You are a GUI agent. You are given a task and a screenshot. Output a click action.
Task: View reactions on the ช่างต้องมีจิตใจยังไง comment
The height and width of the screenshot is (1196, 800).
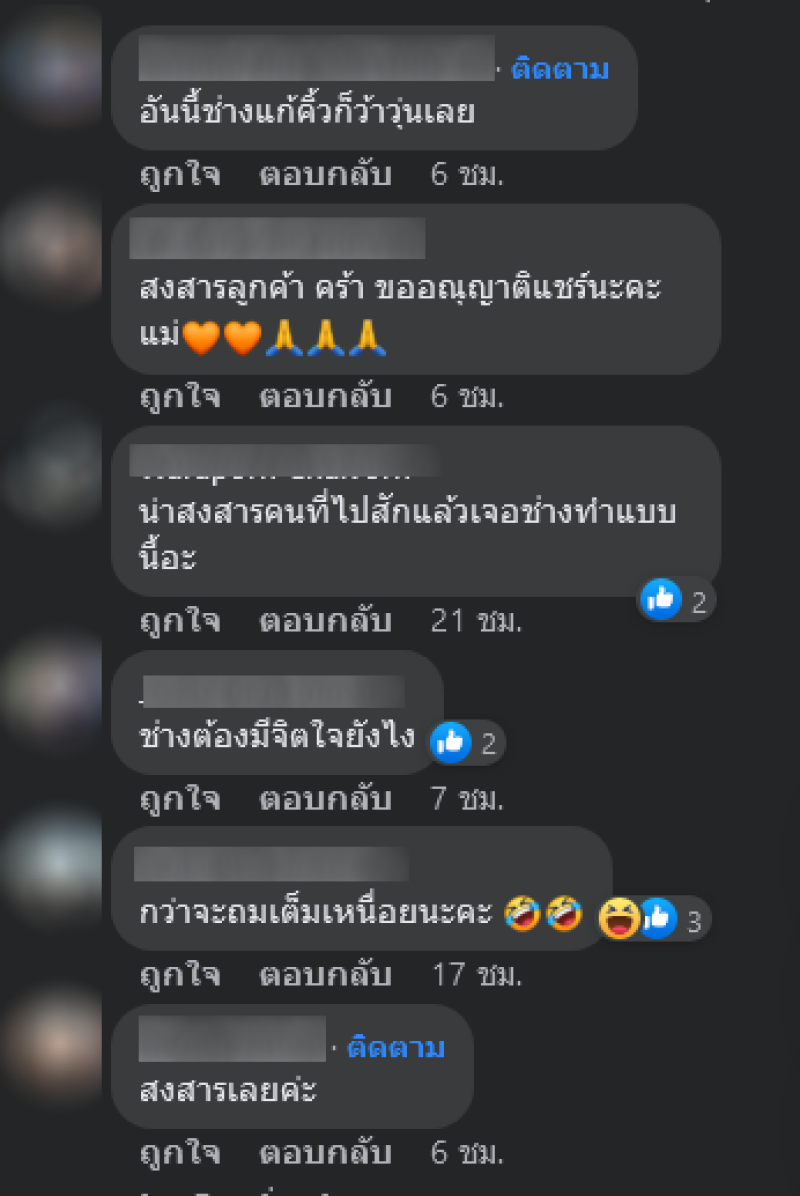click(x=467, y=742)
